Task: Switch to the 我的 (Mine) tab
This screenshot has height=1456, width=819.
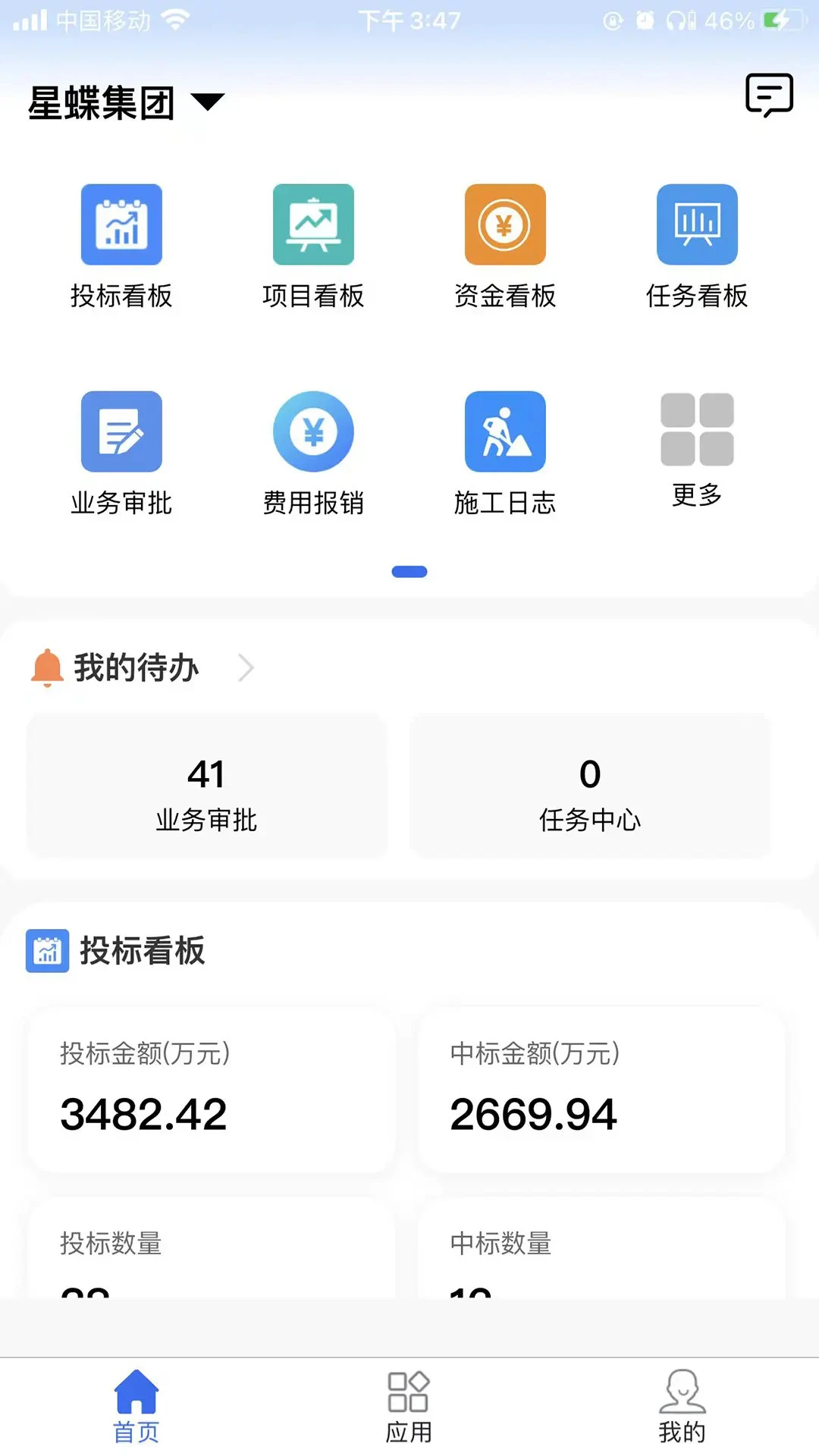Action: tap(682, 1407)
